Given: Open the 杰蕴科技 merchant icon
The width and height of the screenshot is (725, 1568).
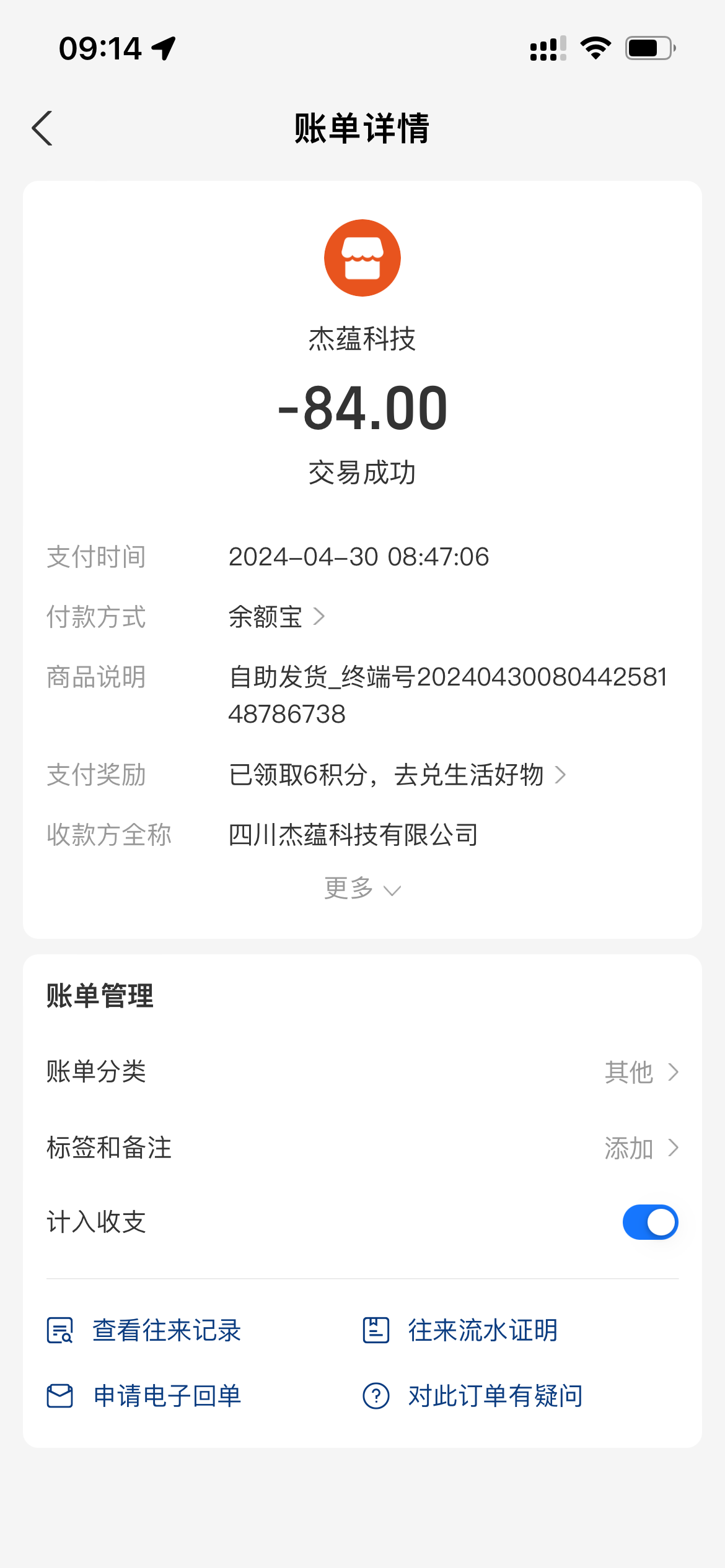Looking at the screenshot, I should point(362,258).
